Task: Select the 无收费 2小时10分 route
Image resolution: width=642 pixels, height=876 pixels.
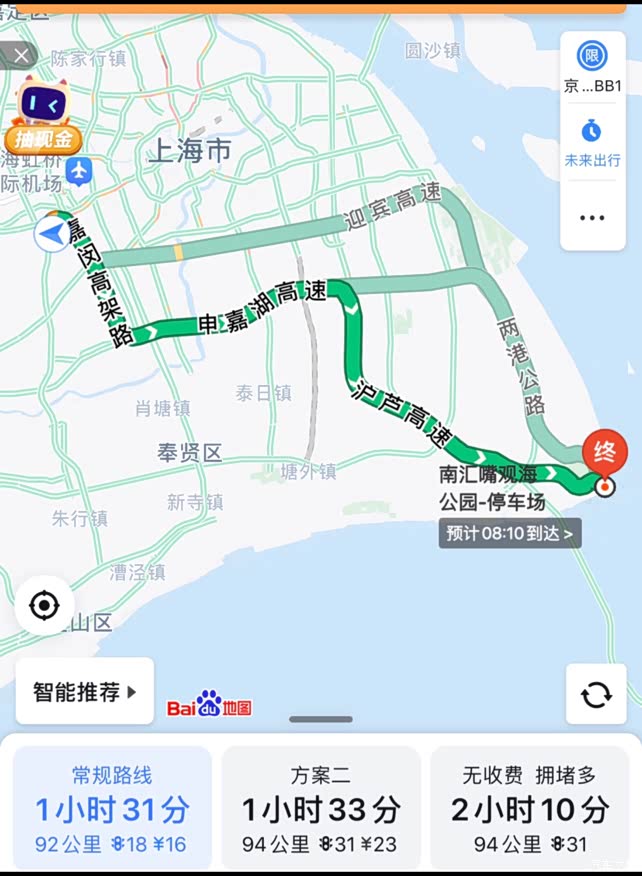Action: coord(529,808)
